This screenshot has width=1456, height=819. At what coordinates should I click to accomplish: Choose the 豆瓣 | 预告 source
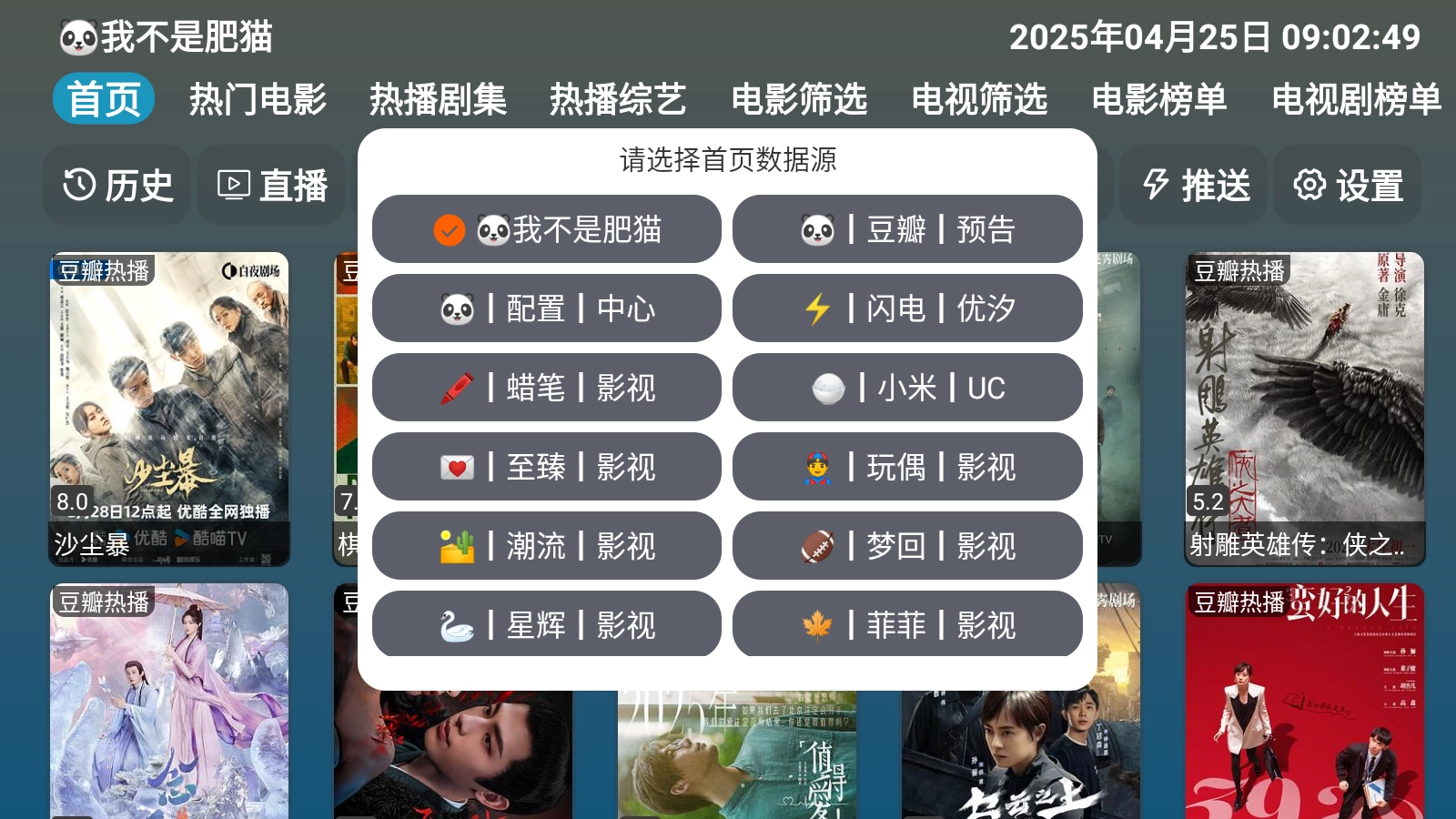point(907,229)
